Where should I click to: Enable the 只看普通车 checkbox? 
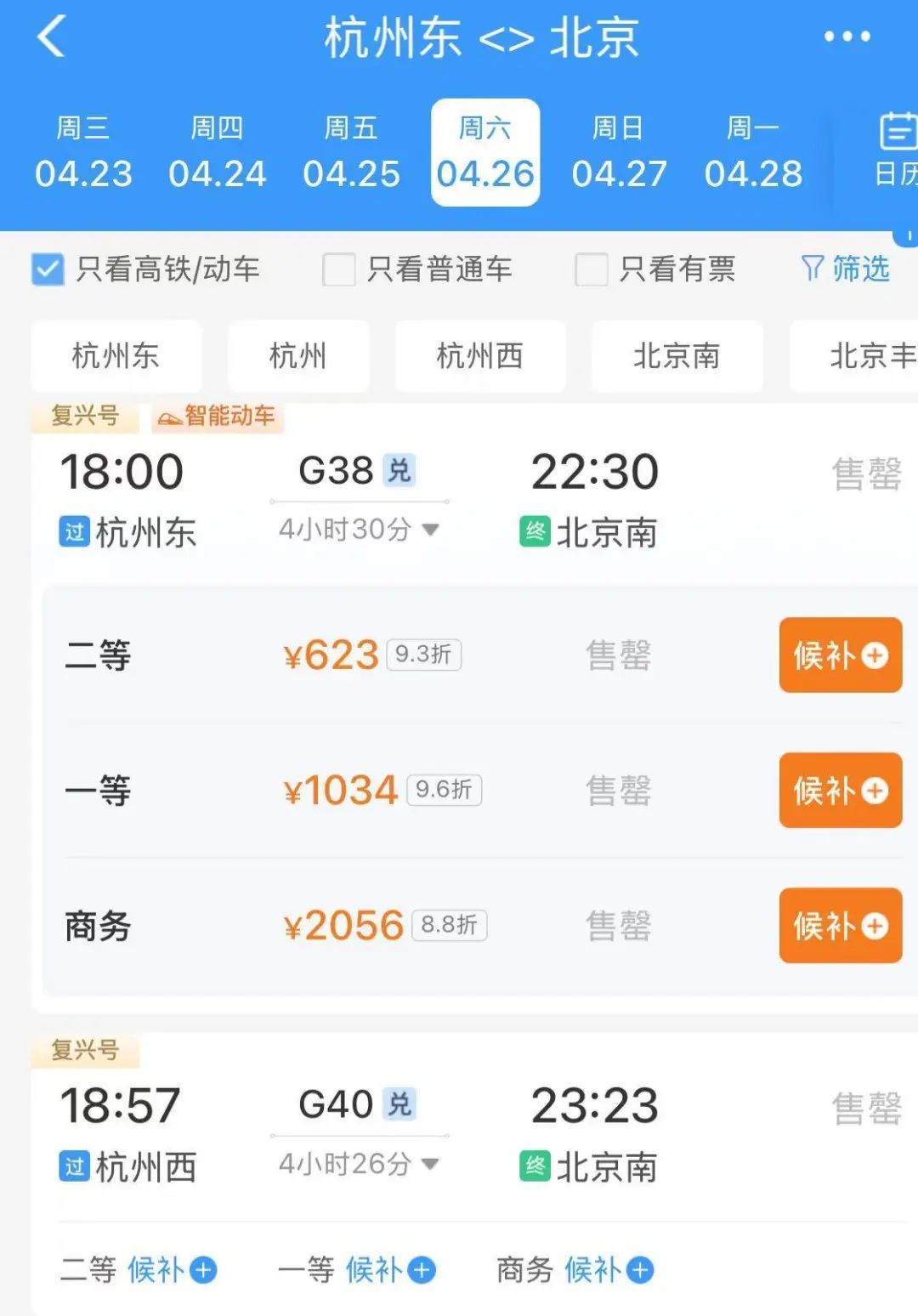click(x=337, y=269)
